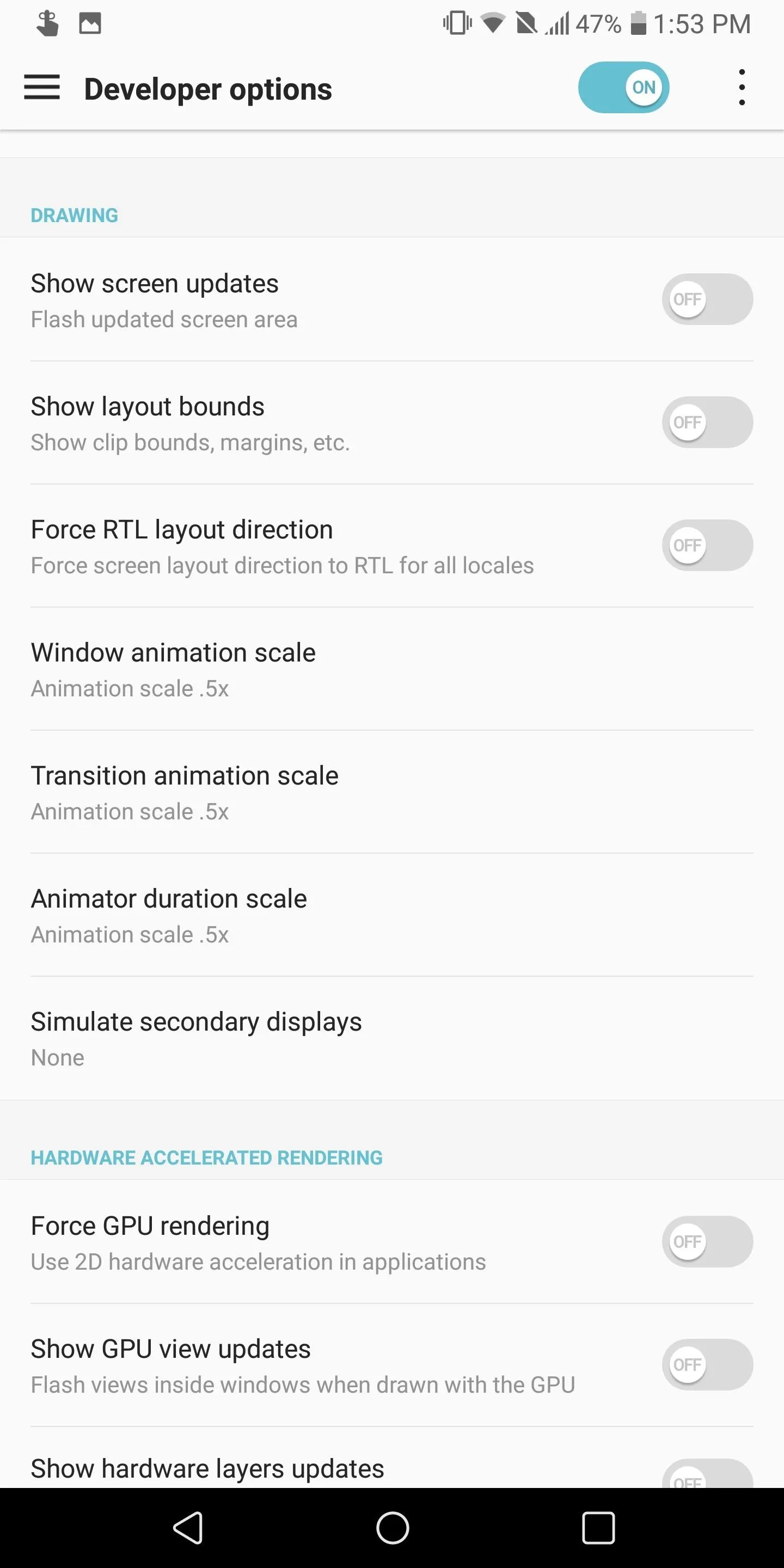Viewport: 784px width, 1568px height.
Task: Open the three-dot overflow menu
Action: 742,87
